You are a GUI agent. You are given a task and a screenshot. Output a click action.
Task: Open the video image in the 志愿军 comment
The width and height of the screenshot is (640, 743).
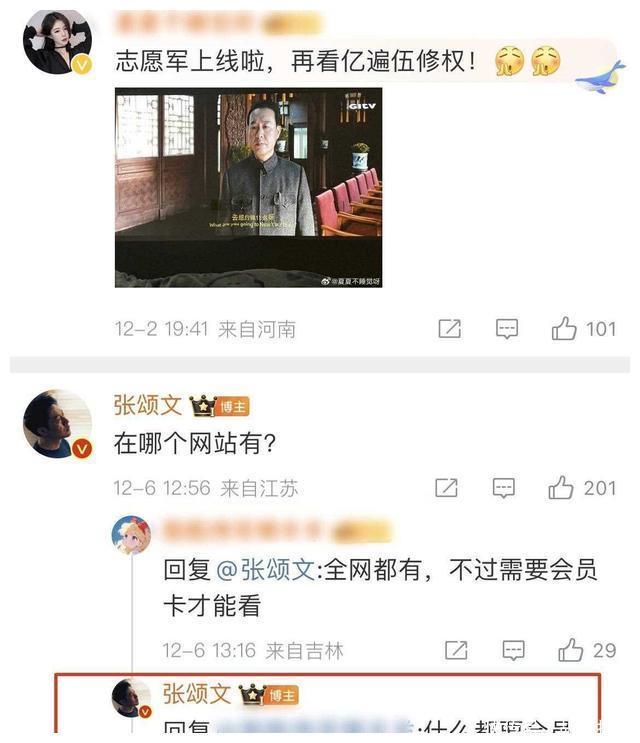pyautogui.click(x=248, y=188)
